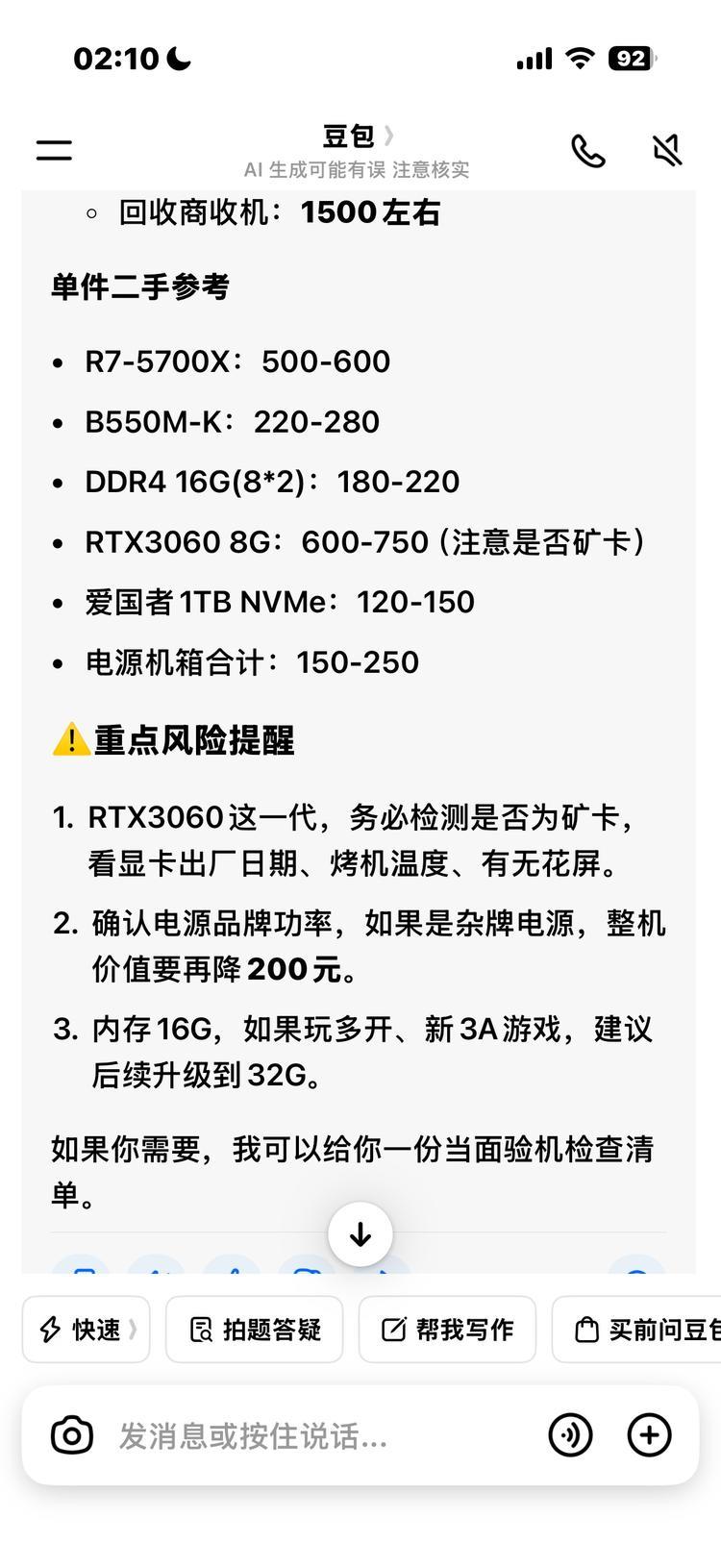Start a voice call with Doubao

click(588, 151)
